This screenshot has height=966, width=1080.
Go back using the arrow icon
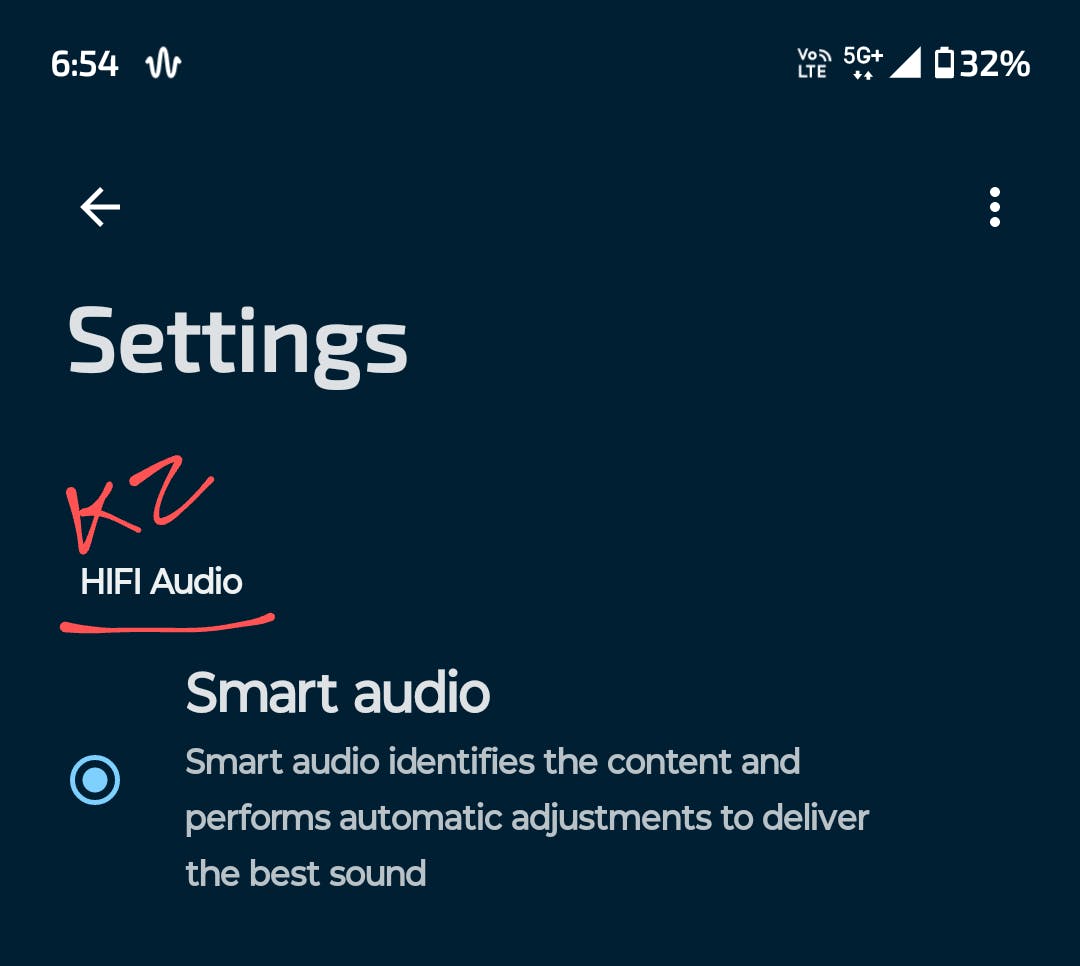pyautogui.click(x=100, y=207)
